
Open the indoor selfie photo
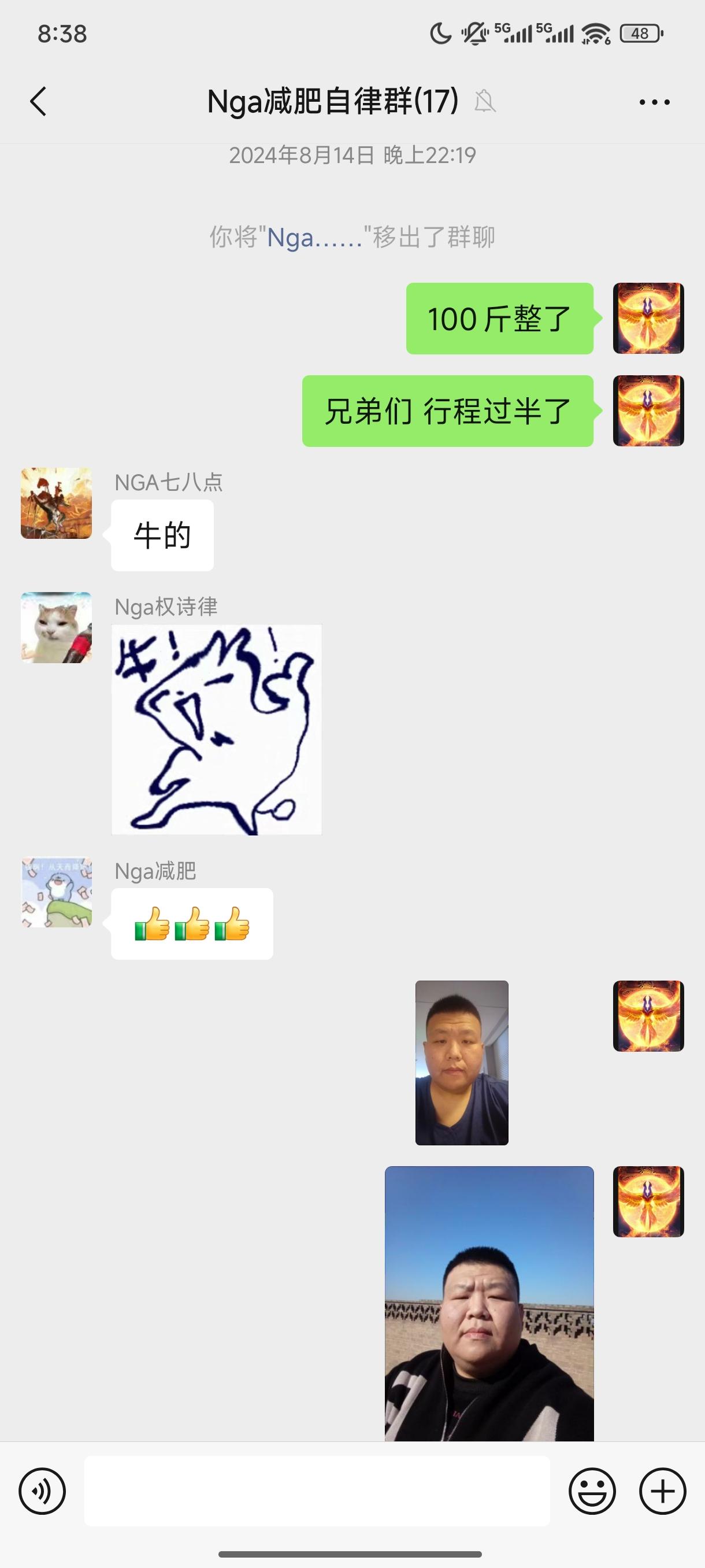(462, 1062)
